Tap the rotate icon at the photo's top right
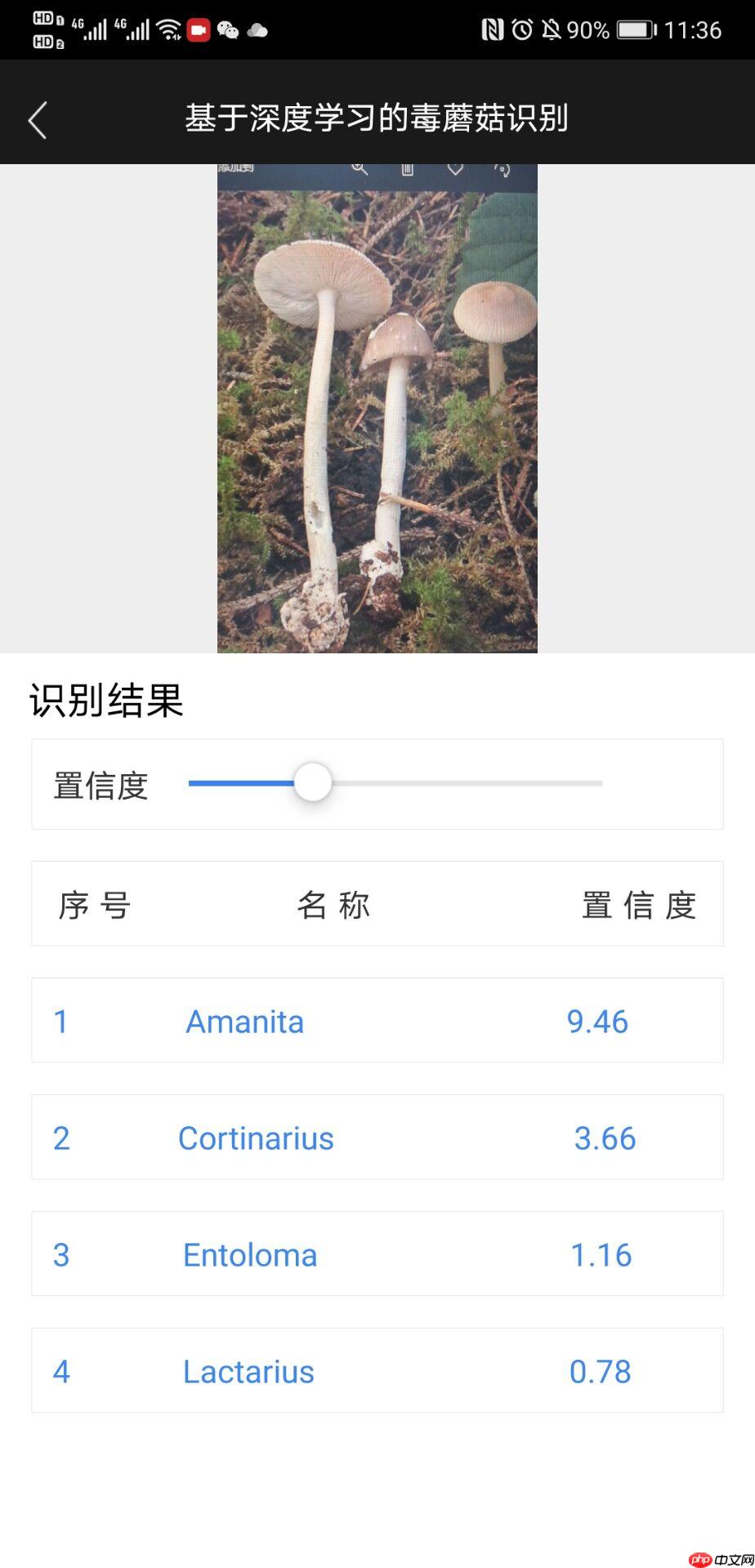 503,169
